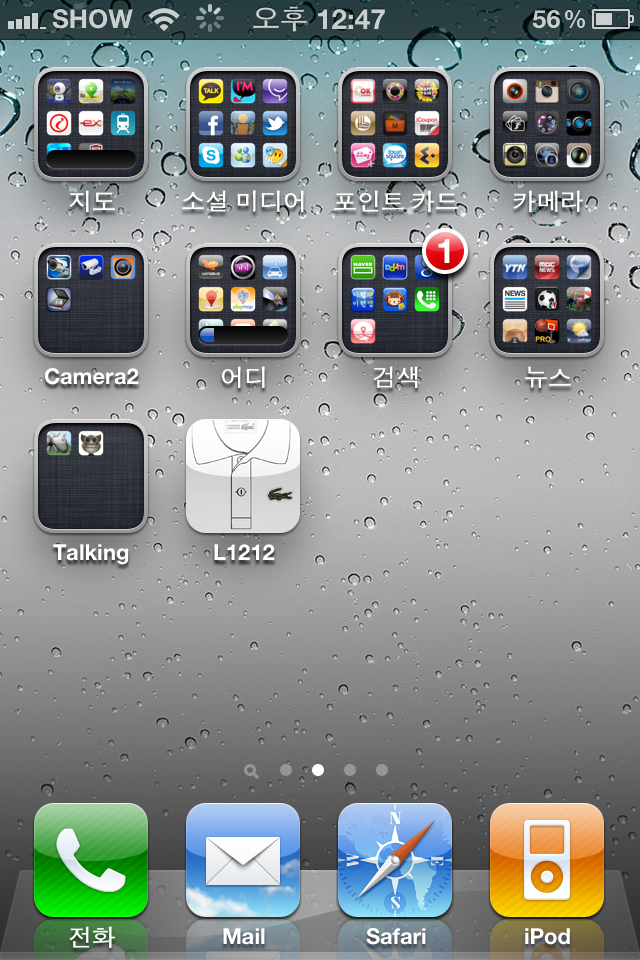
Task: Launch the L1212 app
Action: [x=243, y=476]
